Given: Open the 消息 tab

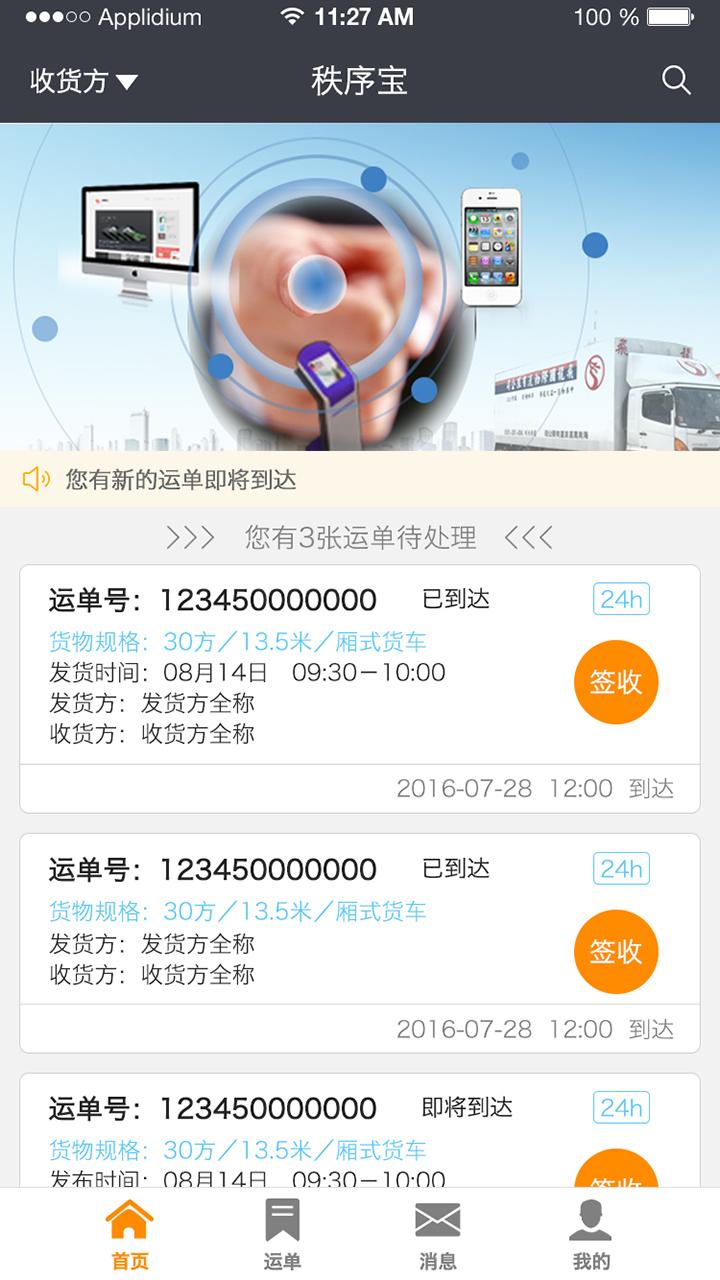Looking at the screenshot, I should (437, 1234).
